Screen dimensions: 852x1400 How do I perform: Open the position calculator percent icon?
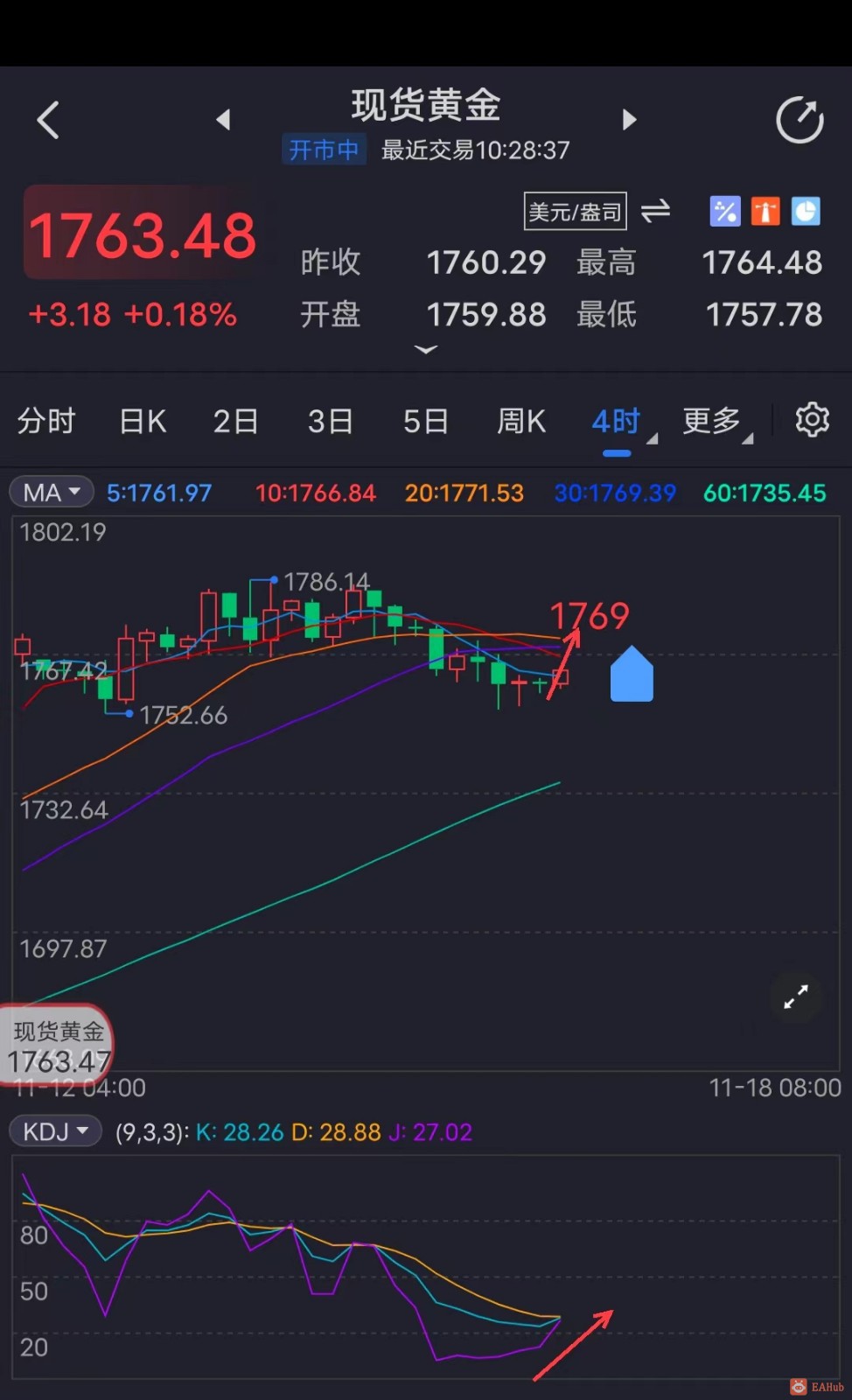tap(724, 211)
